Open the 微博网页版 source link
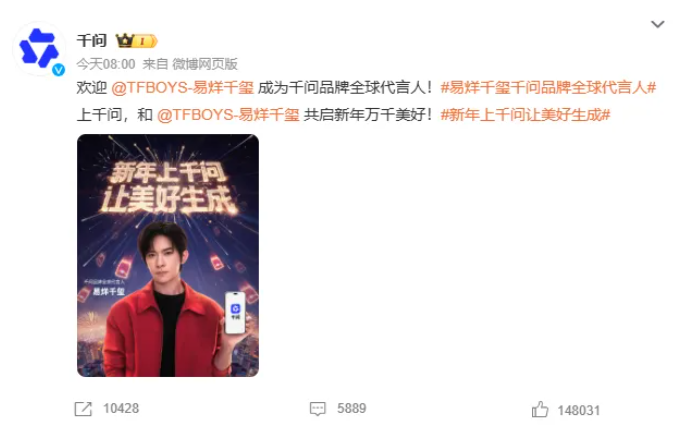687x429 pixels. click(207, 63)
